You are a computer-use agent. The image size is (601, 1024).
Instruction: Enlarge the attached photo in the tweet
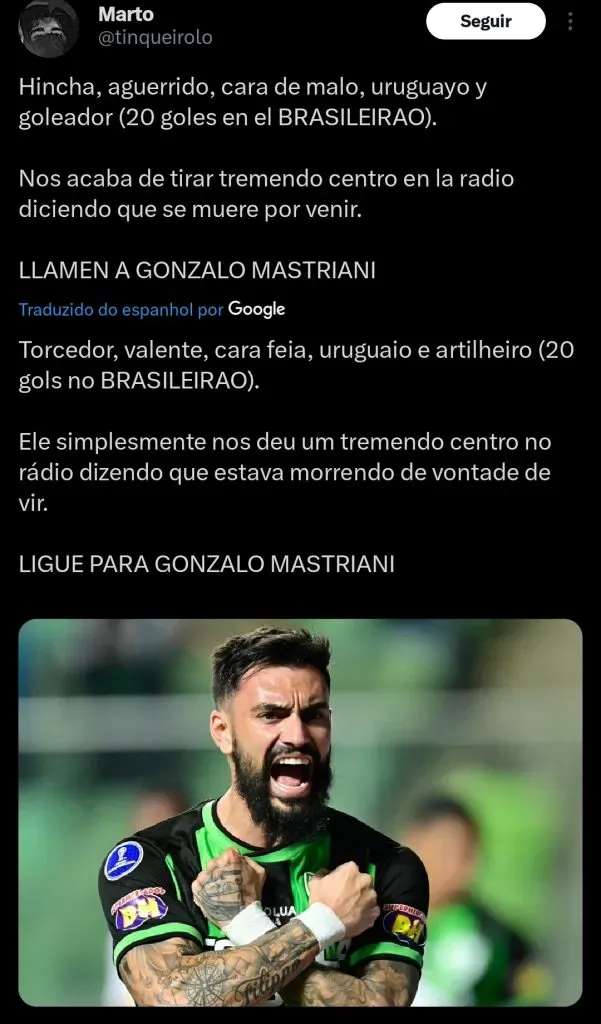(x=300, y=812)
